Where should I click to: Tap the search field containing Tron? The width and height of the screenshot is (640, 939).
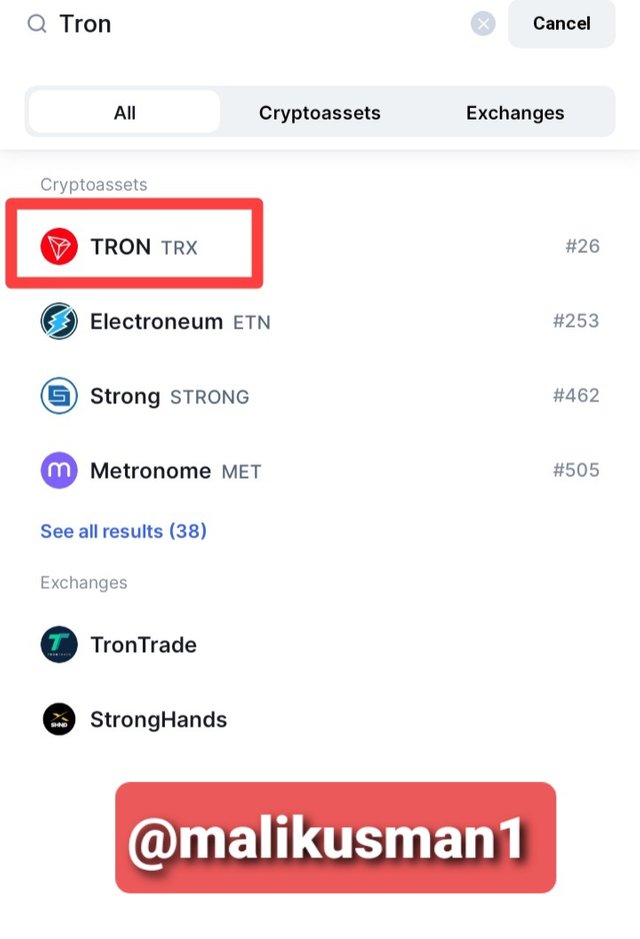click(x=250, y=24)
